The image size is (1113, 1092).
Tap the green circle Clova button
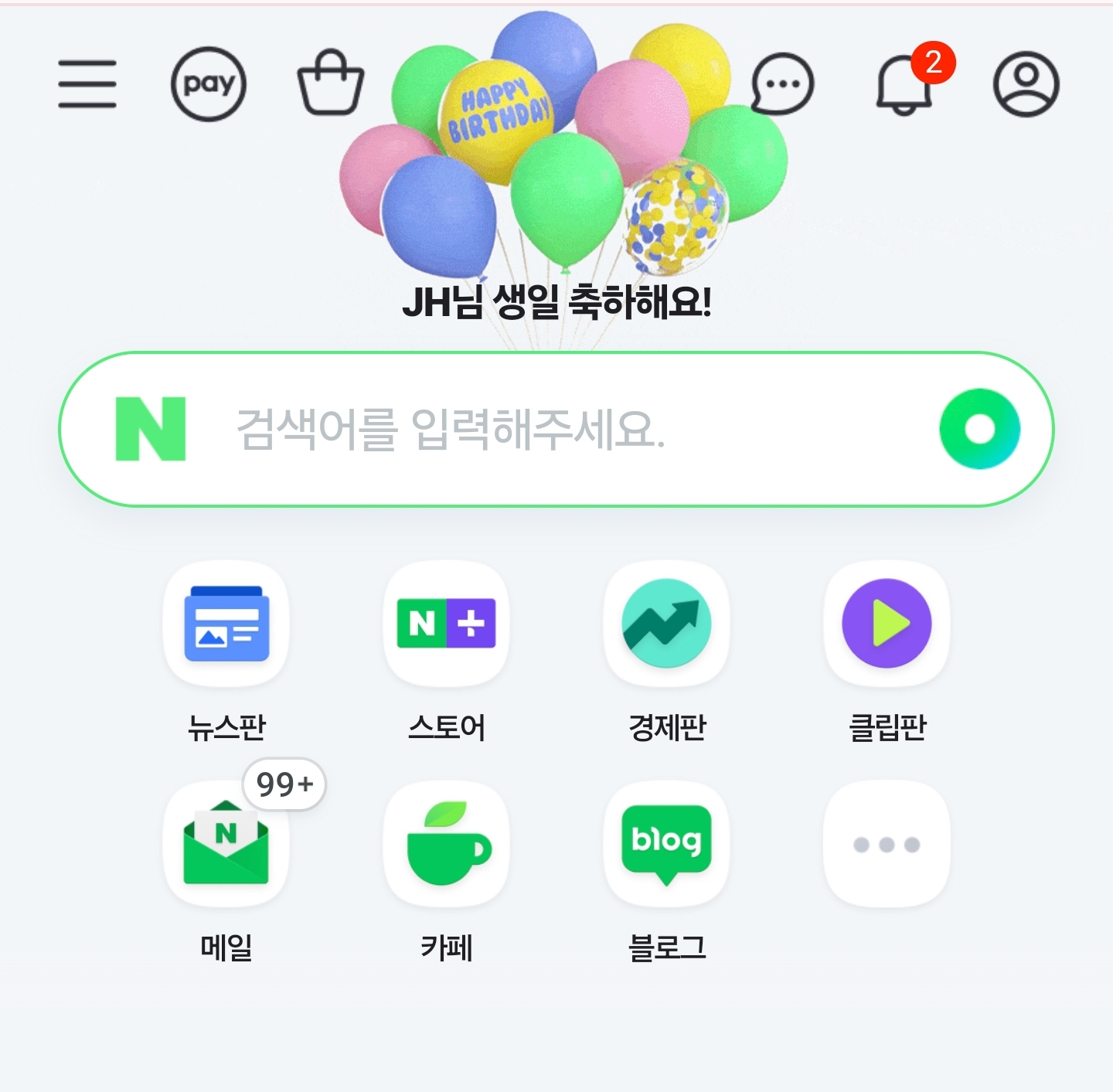pos(979,429)
